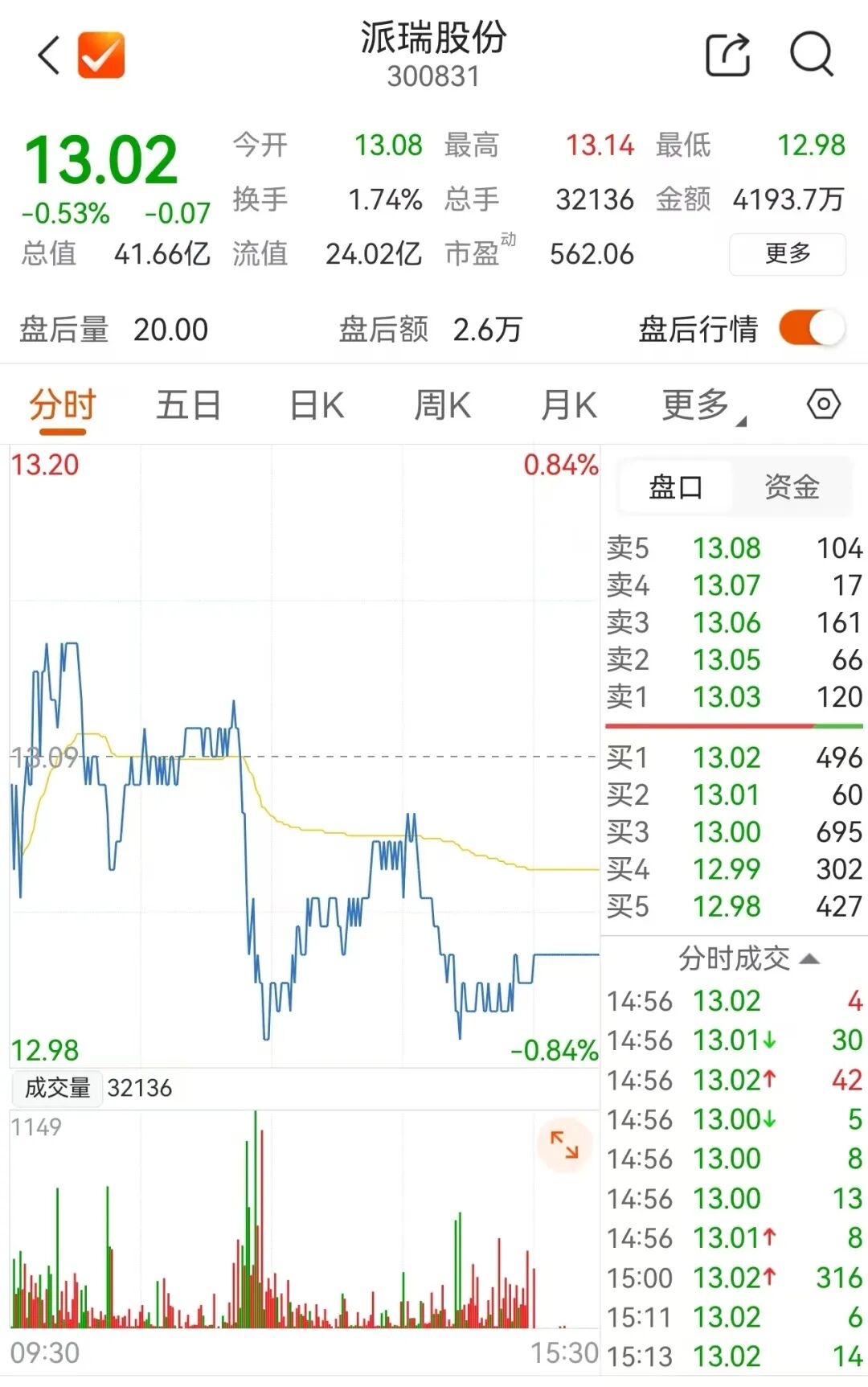The height and width of the screenshot is (1387, 868).
Task: Click the back arrow at top left
Action: click(x=48, y=55)
